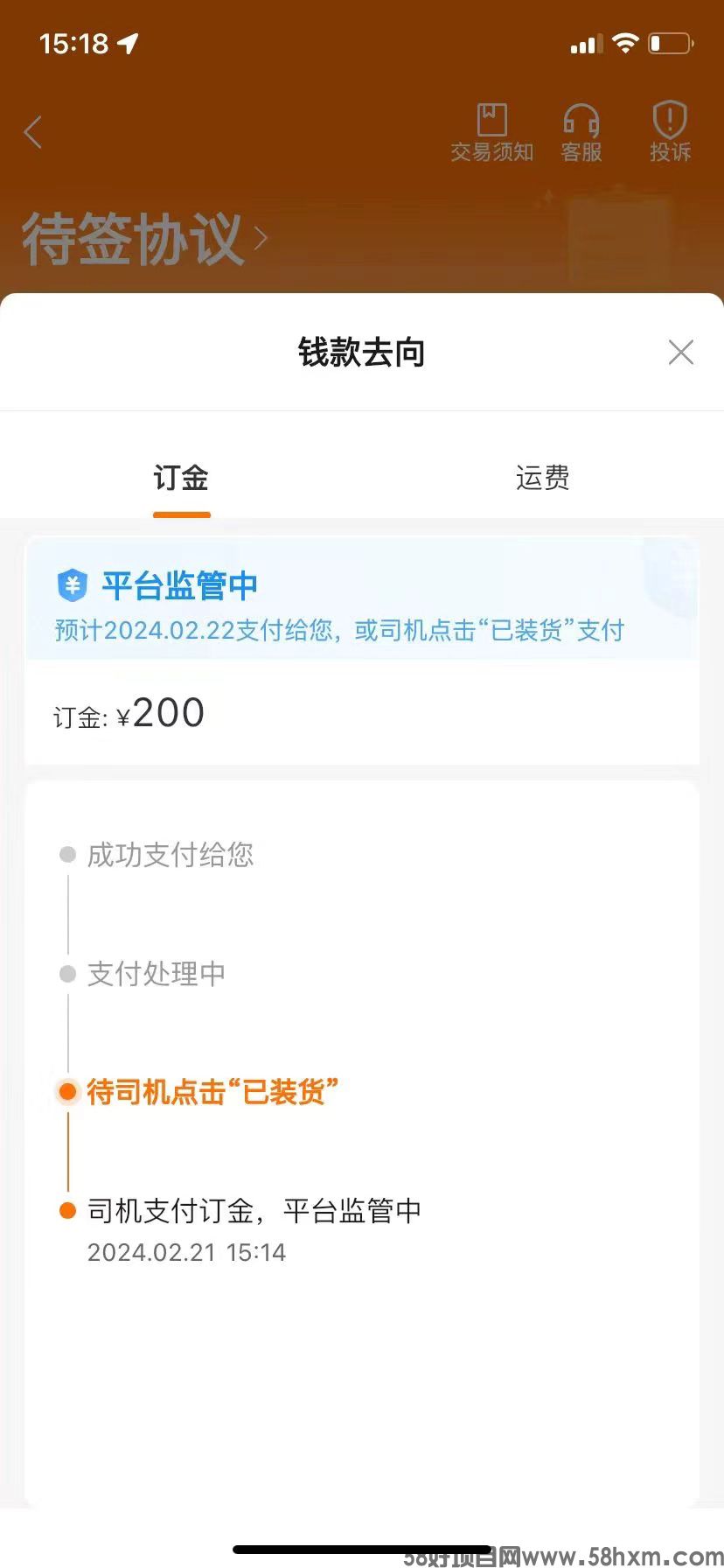Open 待签协议 agreement details
Image resolution: width=724 pixels, height=1568 pixels.
[144, 239]
